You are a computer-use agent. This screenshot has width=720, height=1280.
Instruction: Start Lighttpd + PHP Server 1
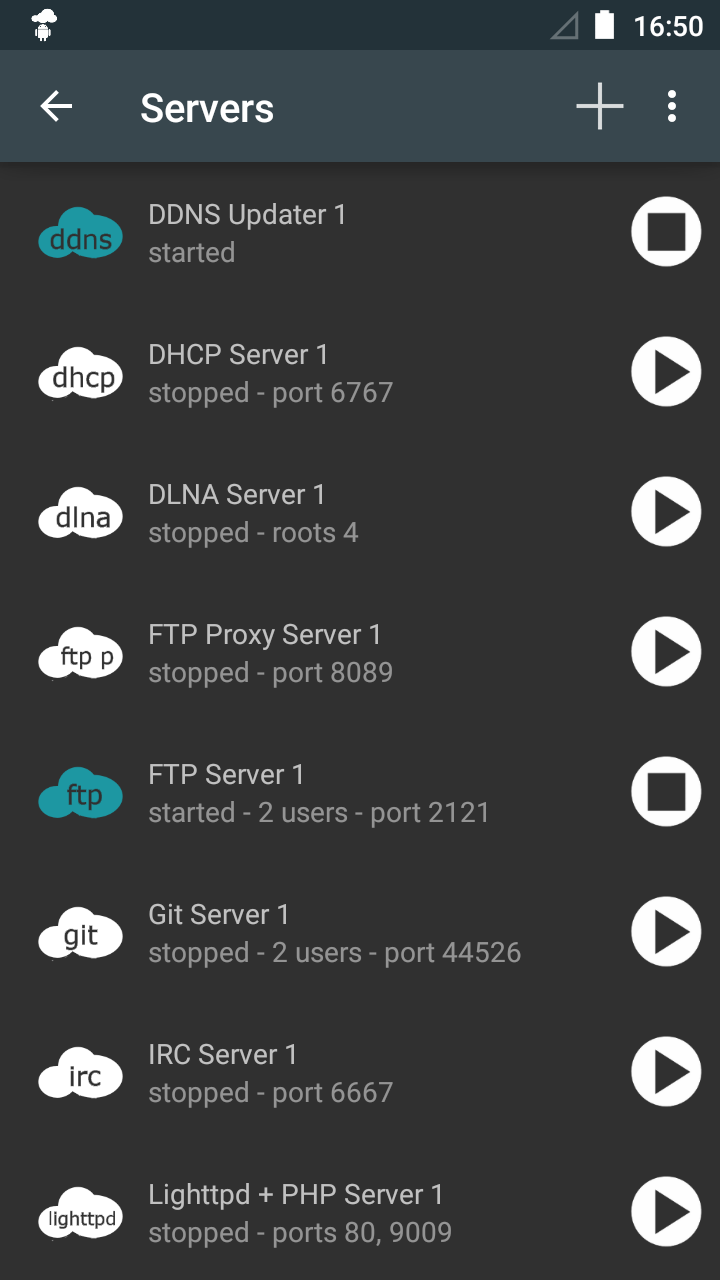[666, 1212]
